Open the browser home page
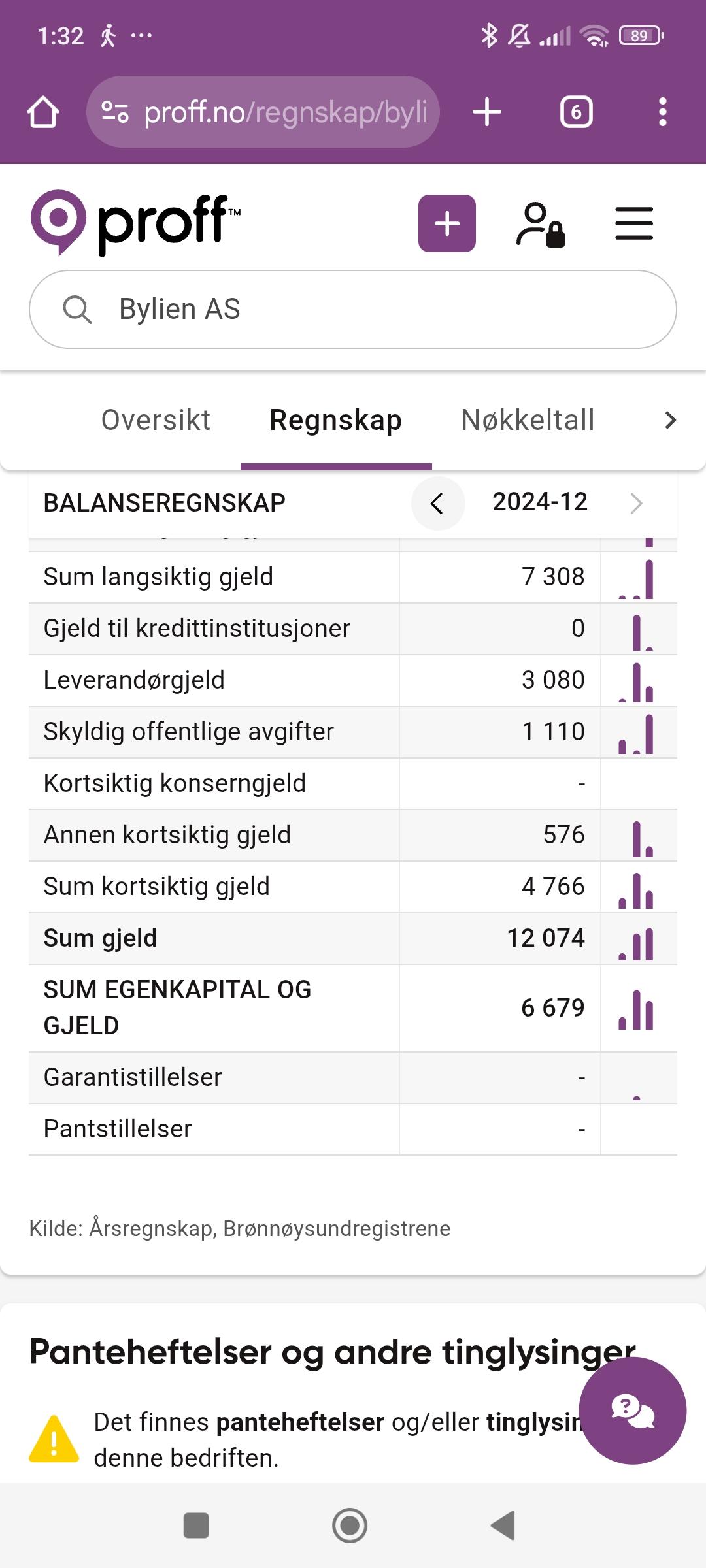 pos(43,112)
